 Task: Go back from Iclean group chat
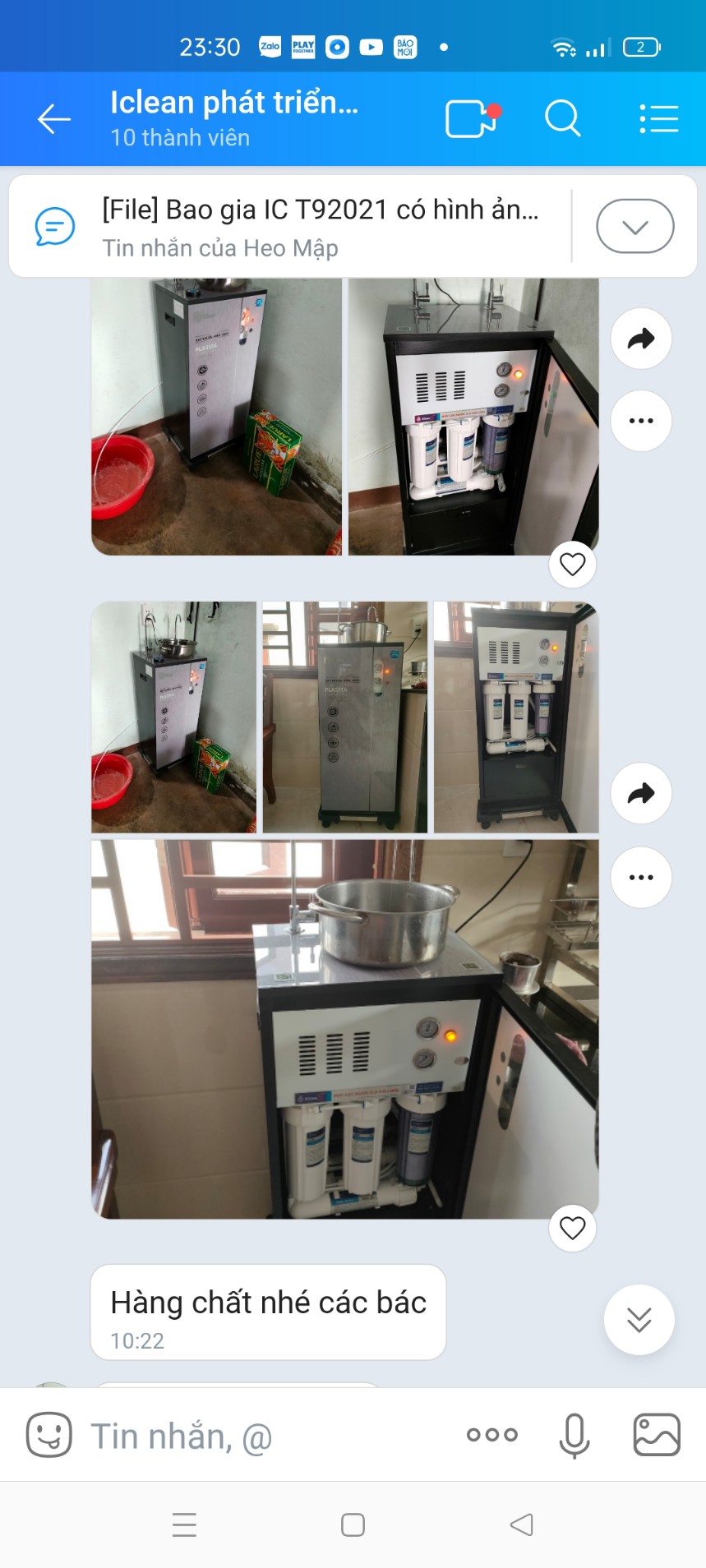[x=54, y=119]
